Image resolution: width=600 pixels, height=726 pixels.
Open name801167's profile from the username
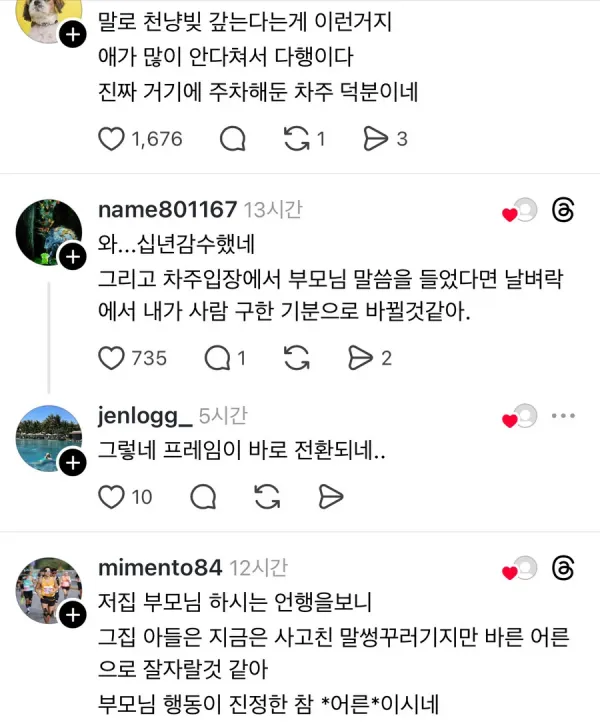pyautogui.click(x=168, y=209)
